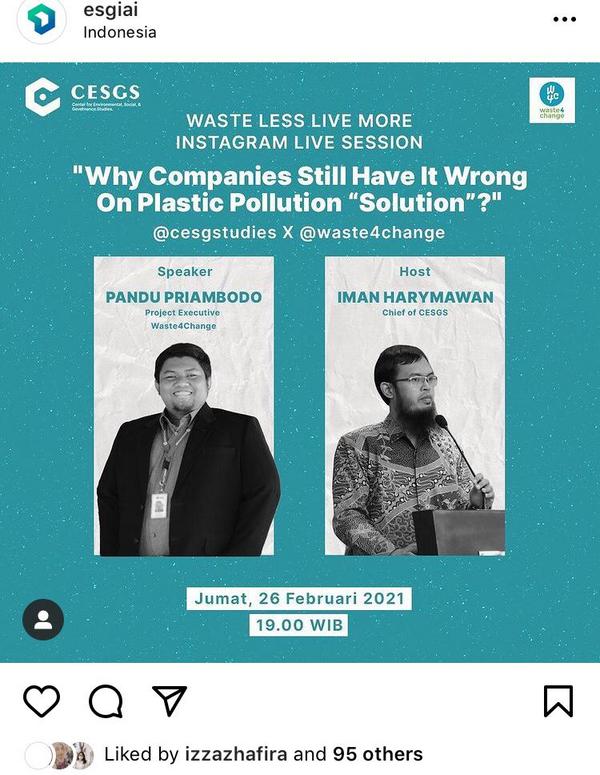Share this post via paper plane
The width and height of the screenshot is (600, 775).
[x=167, y=700]
